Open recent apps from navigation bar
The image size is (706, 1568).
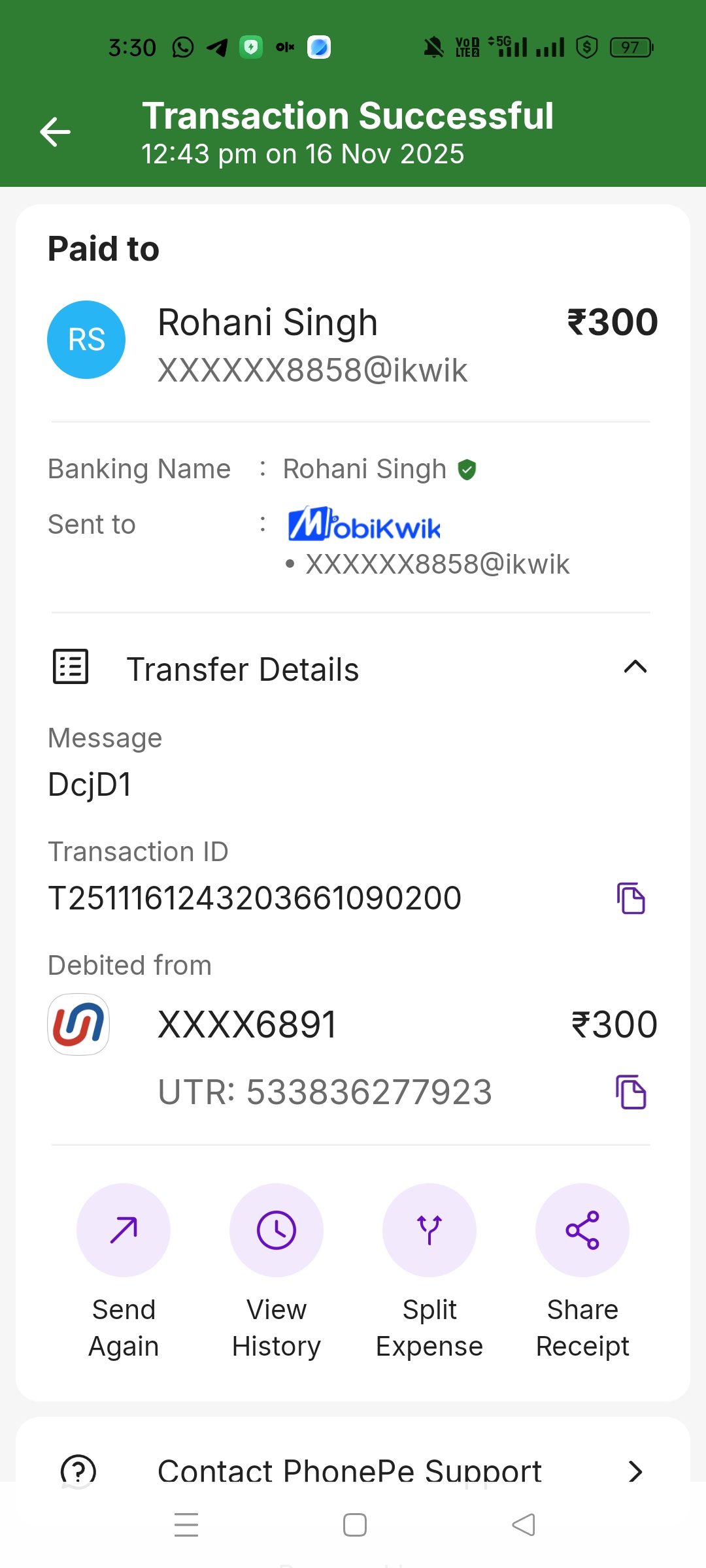click(x=186, y=1526)
